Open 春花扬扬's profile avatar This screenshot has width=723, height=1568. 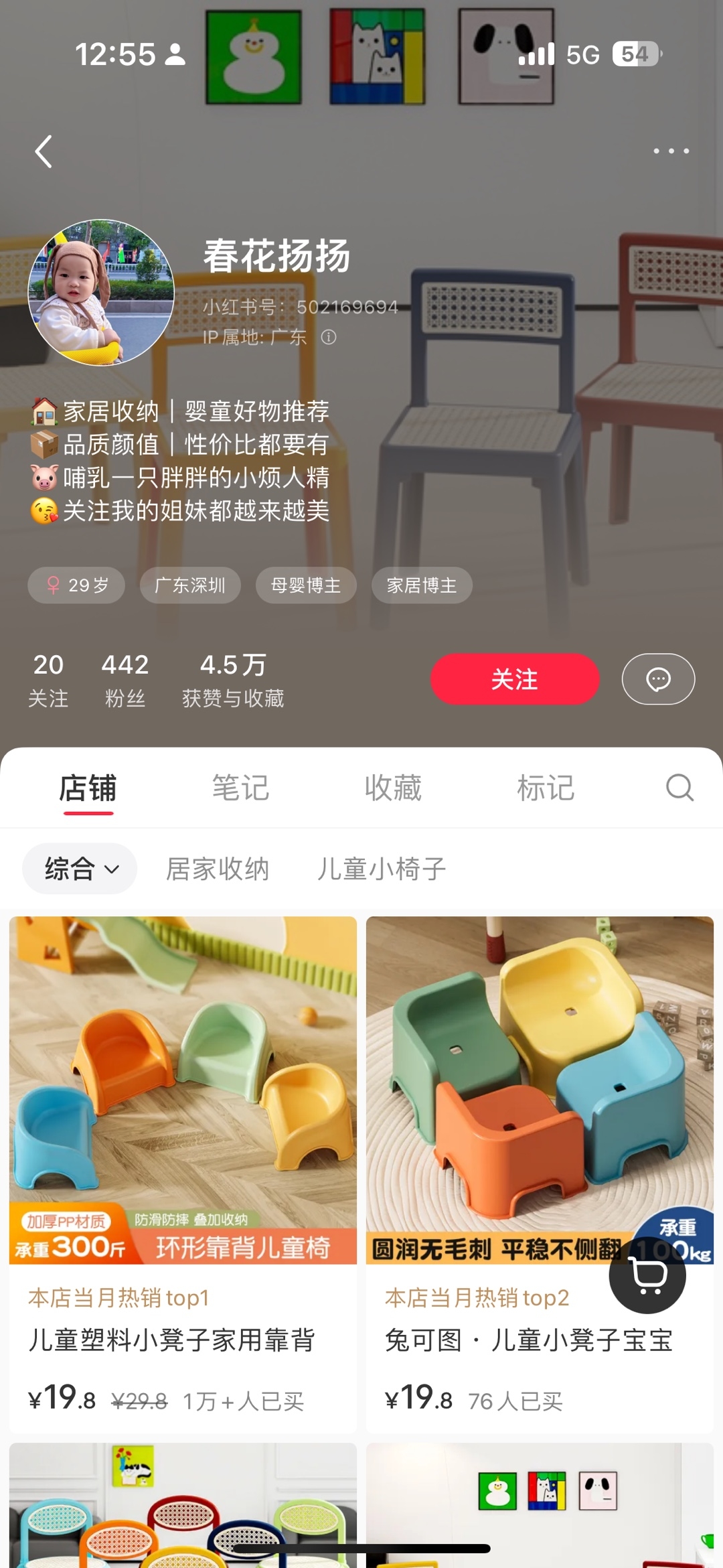[101, 293]
